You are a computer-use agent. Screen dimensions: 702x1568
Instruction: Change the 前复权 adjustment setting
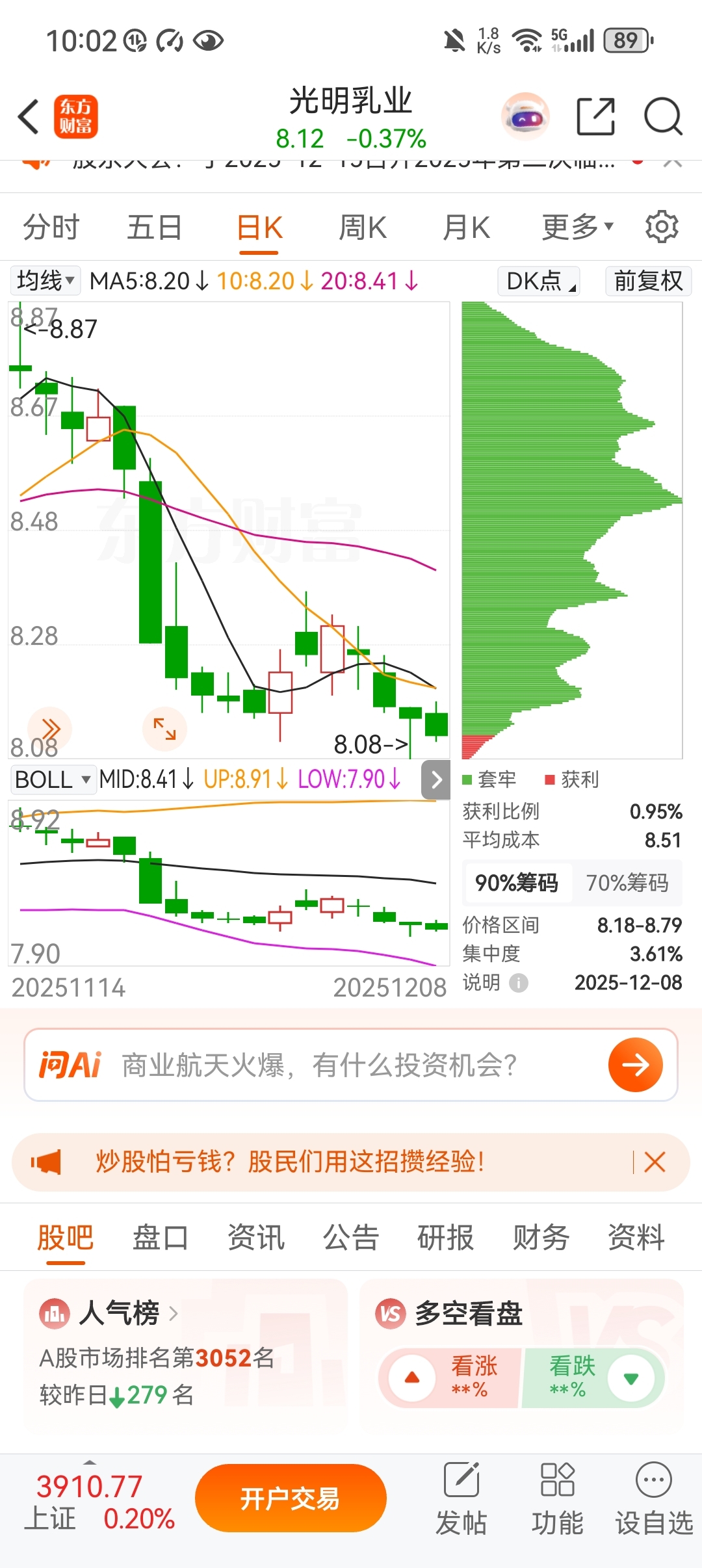648,281
